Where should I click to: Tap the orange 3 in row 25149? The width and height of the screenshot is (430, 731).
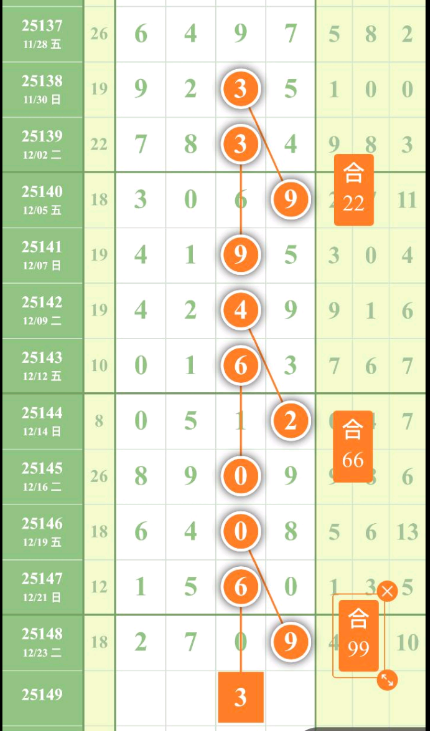click(241, 697)
